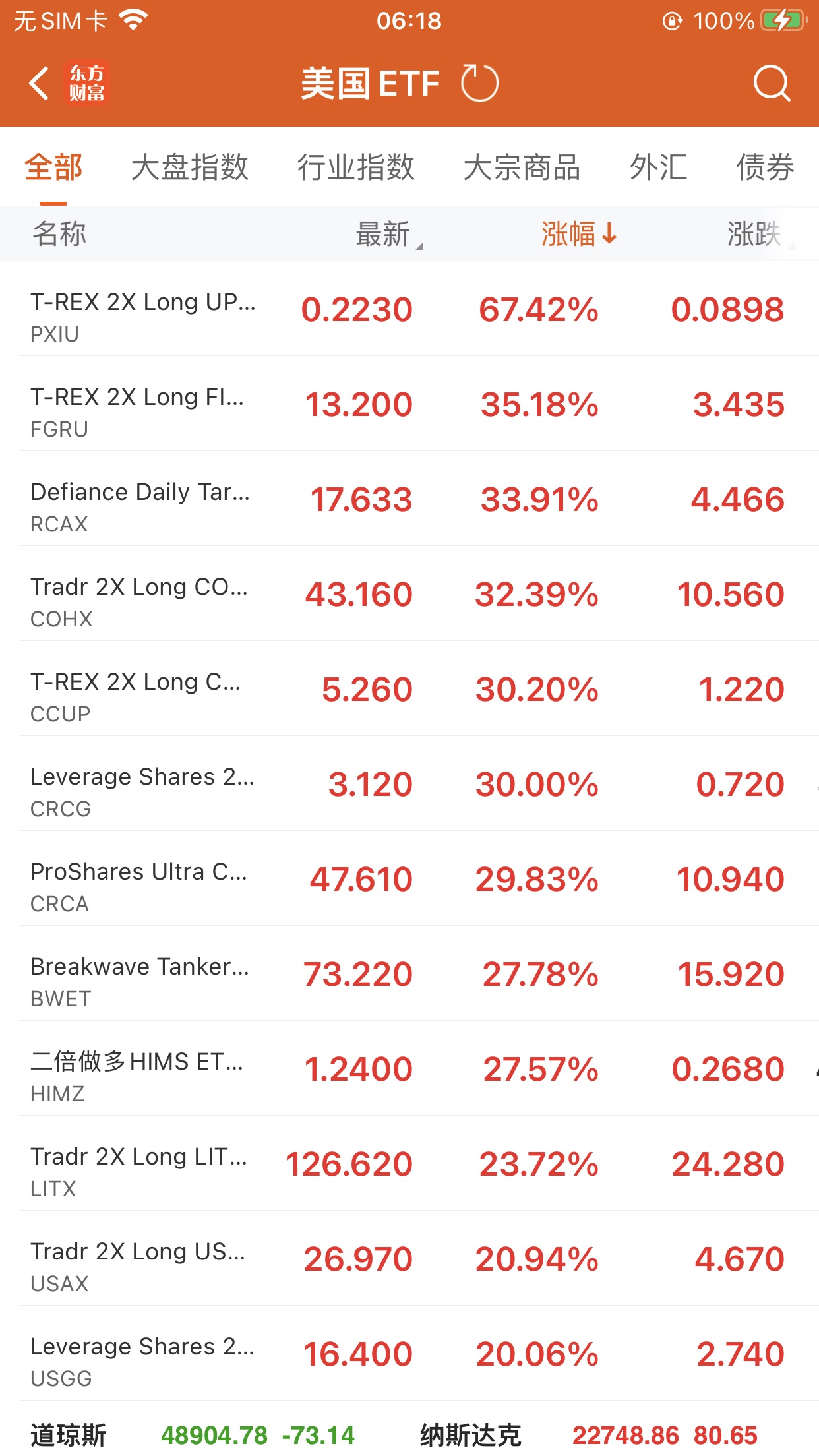
Task: Select the 大宗商品 tab
Action: point(522,167)
